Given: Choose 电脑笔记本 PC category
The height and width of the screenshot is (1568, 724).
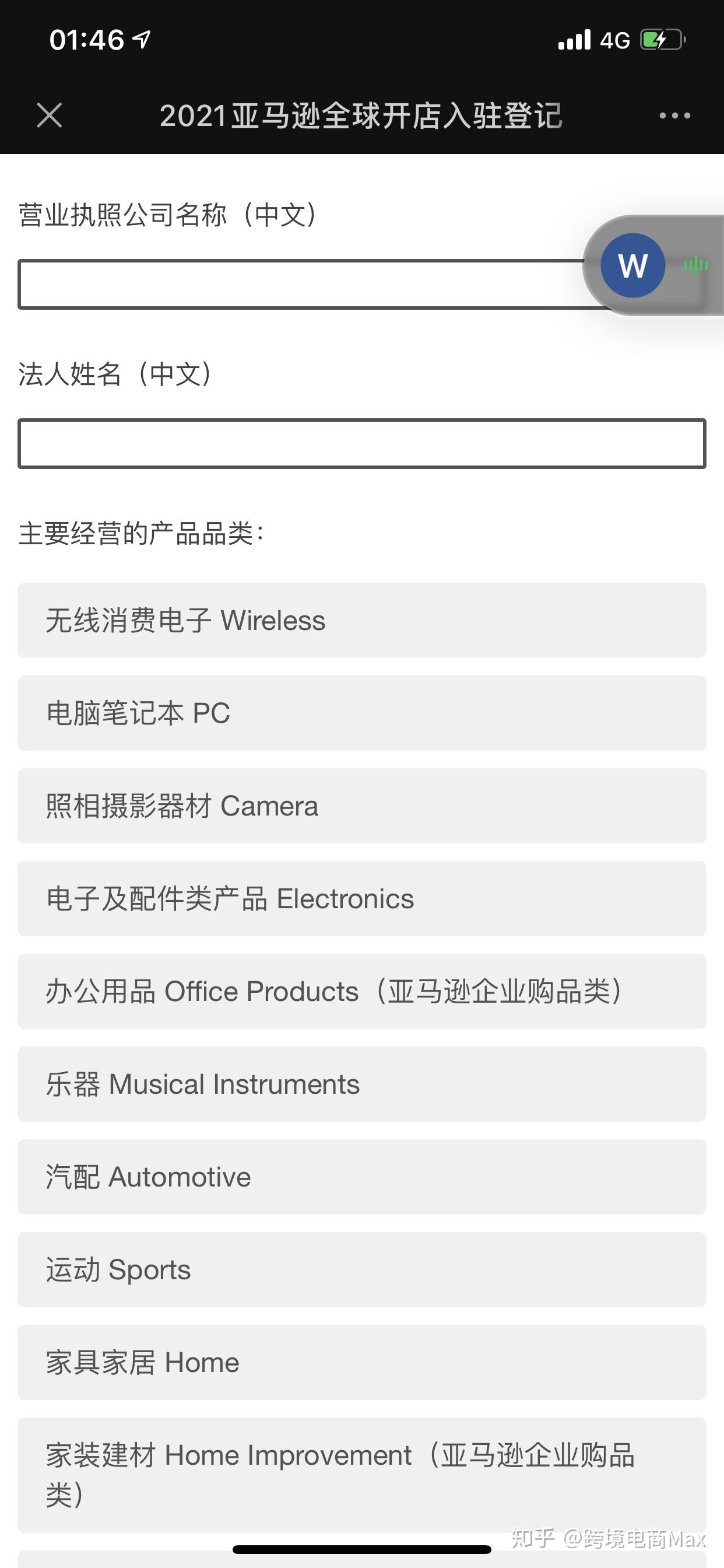Looking at the screenshot, I should (362, 713).
